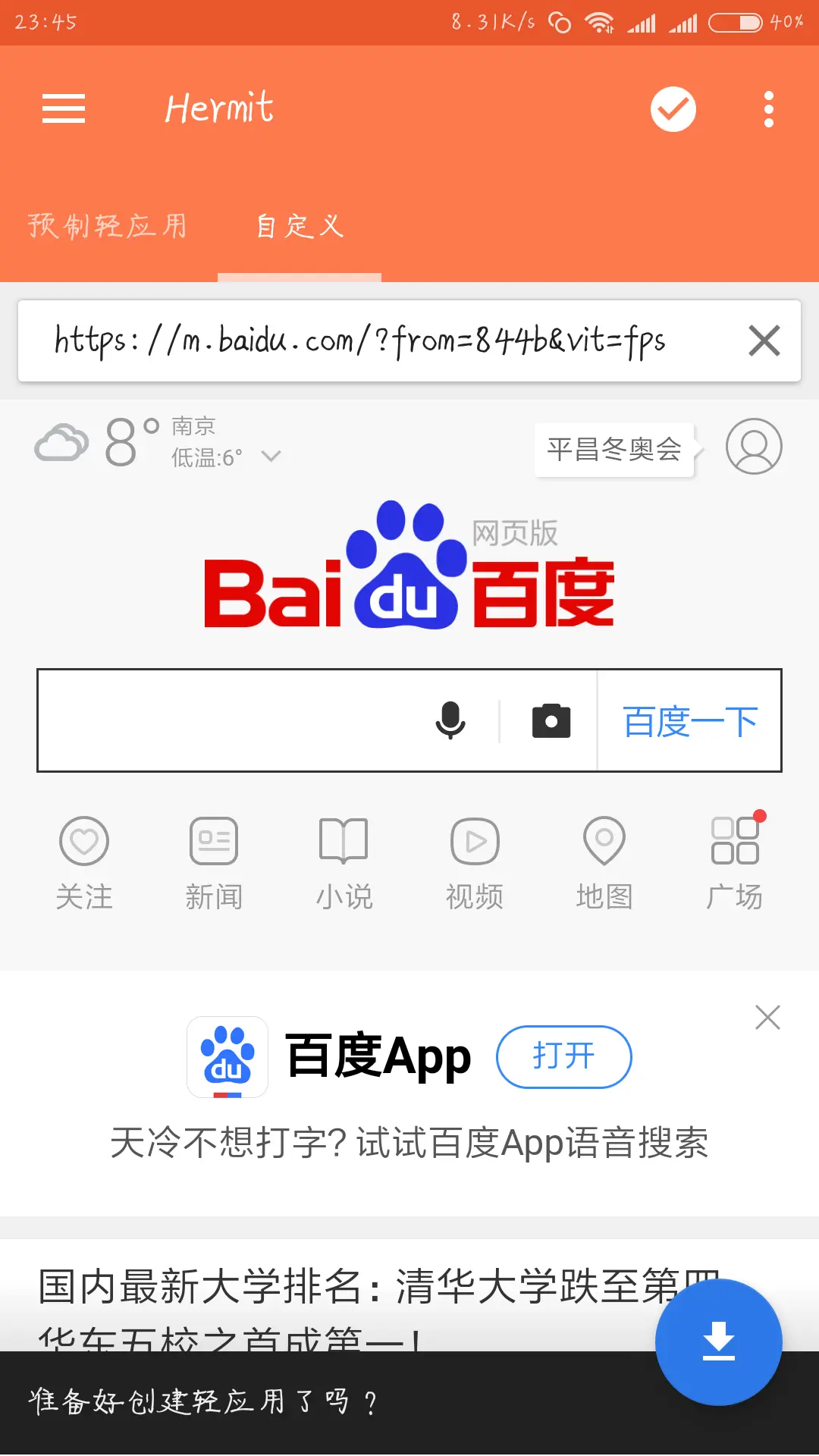Clear the URL text
Screen dimensions: 819x1456
coord(764,340)
